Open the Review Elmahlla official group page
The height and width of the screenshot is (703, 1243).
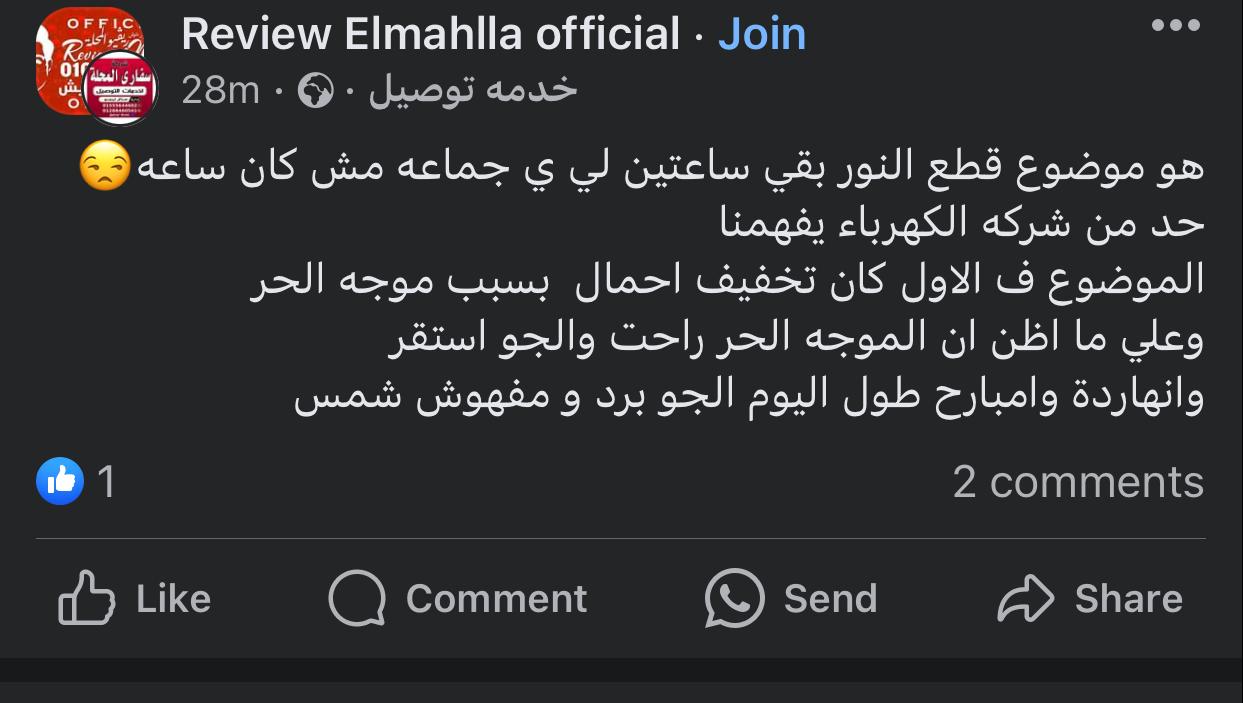pyautogui.click(x=430, y=34)
